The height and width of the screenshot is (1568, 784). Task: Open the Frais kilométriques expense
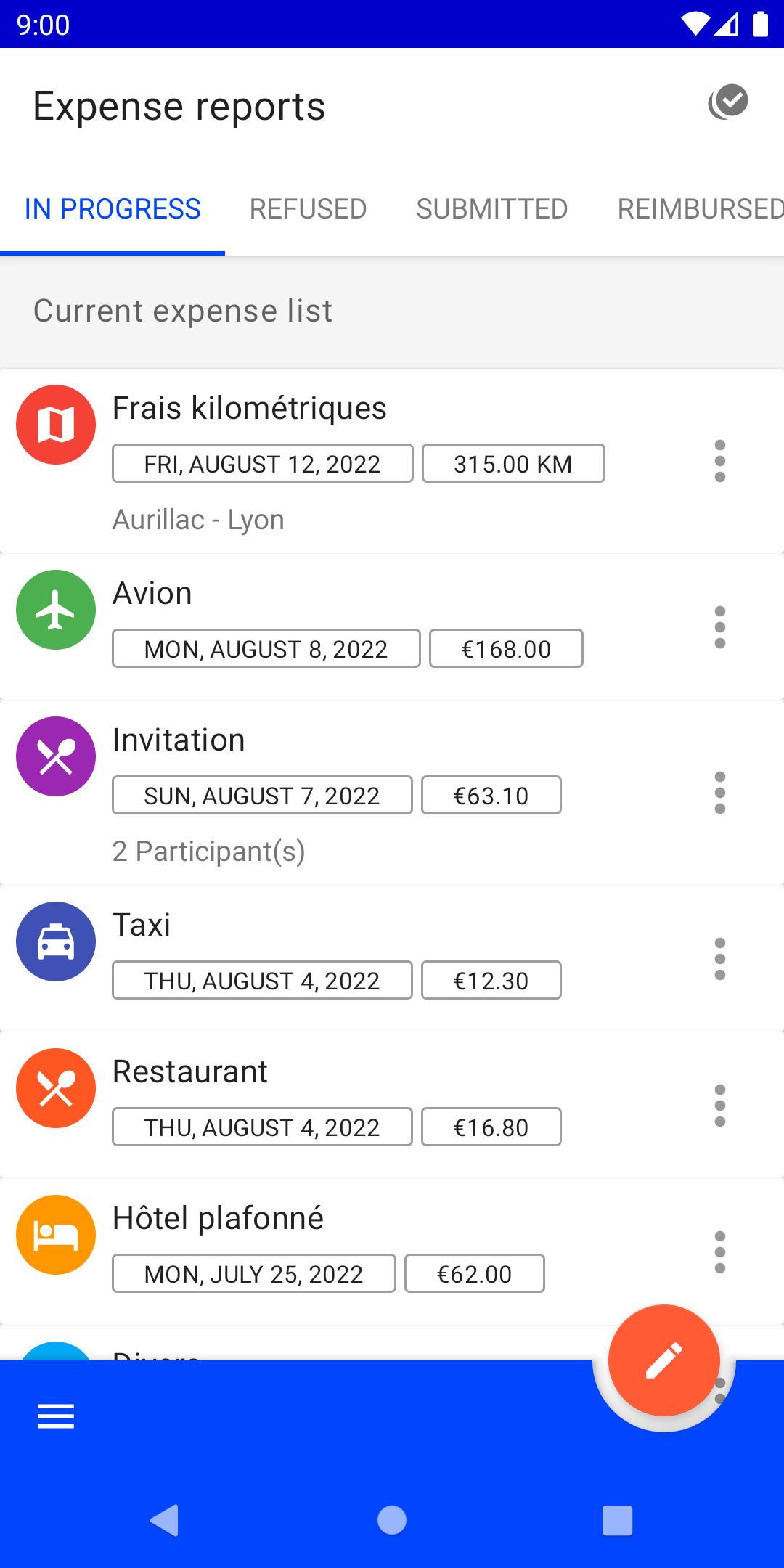pyautogui.click(x=392, y=462)
